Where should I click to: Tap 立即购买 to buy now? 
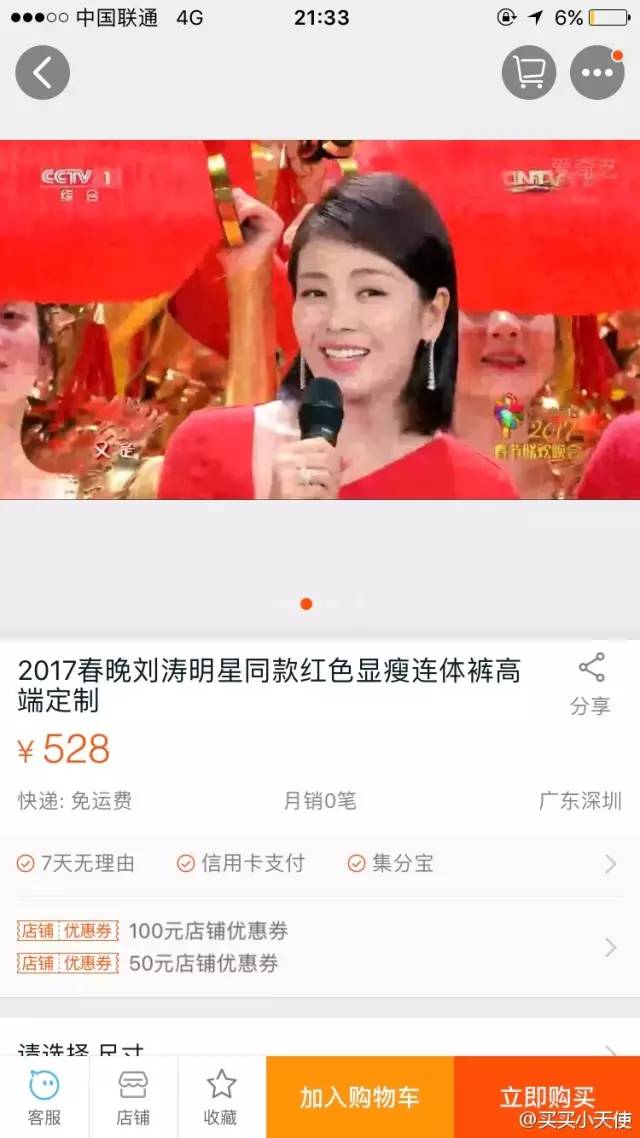pyautogui.click(x=546, y=1095)
